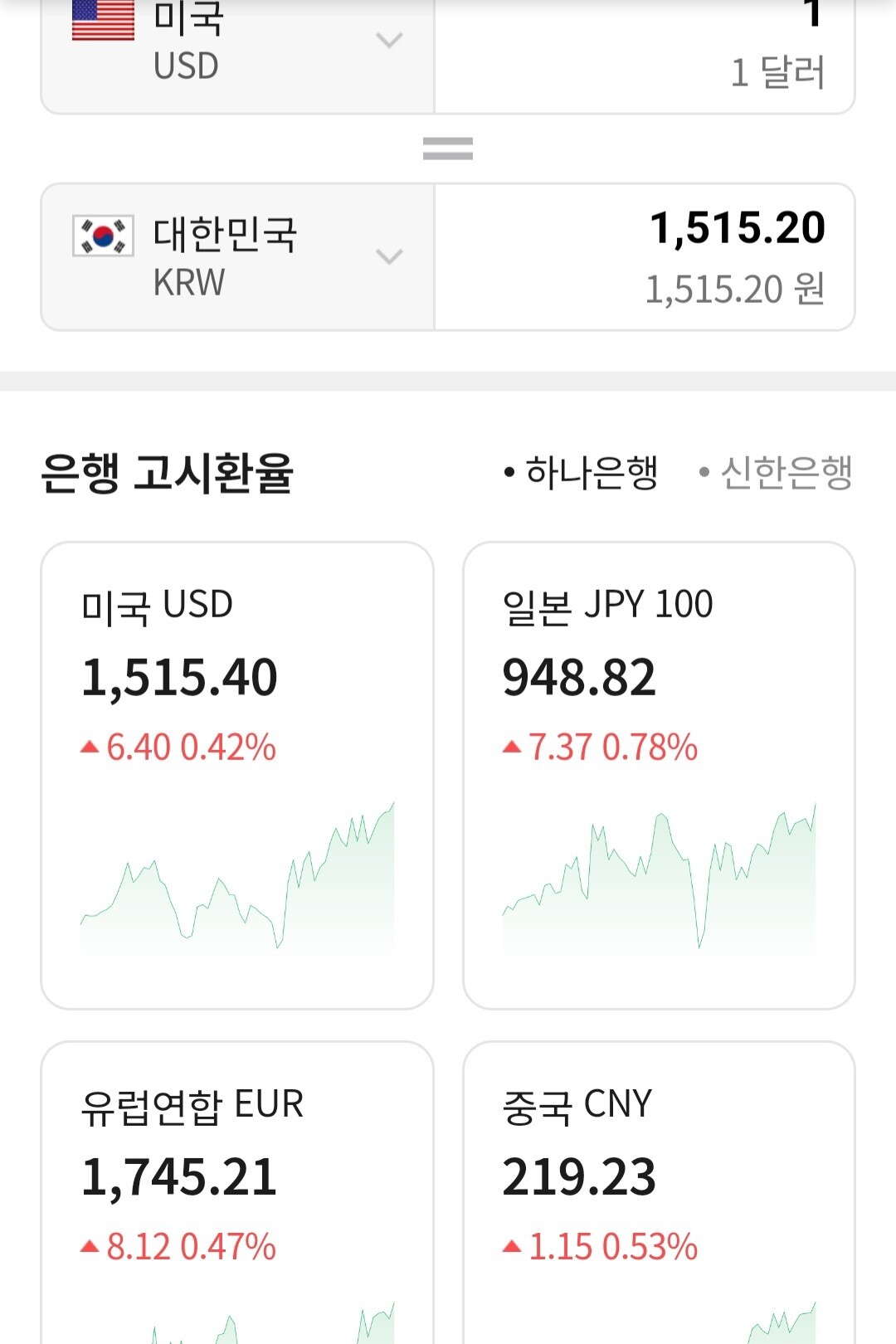Image resolution: width=896 pixels, height=1344 pixels.
Task: Open the 미국 USD rate card
Action: [x=237, y=775]
